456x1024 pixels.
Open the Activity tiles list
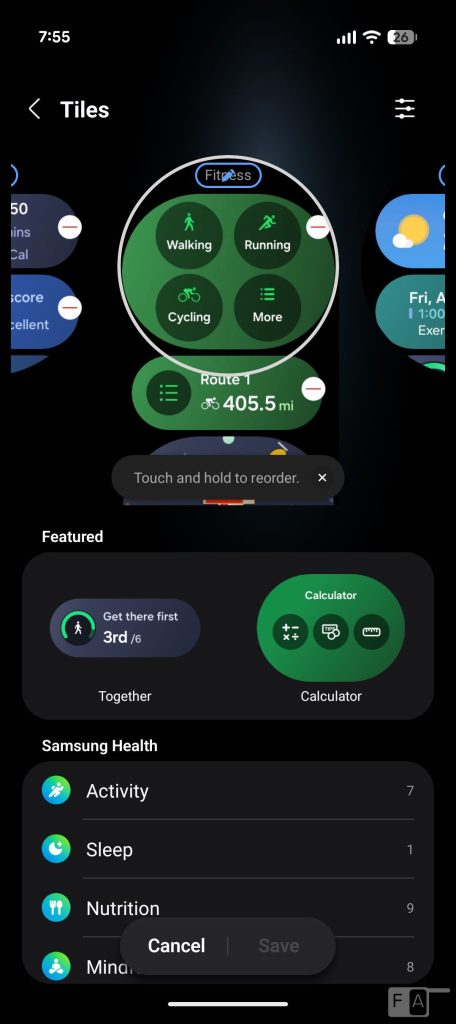228,791
